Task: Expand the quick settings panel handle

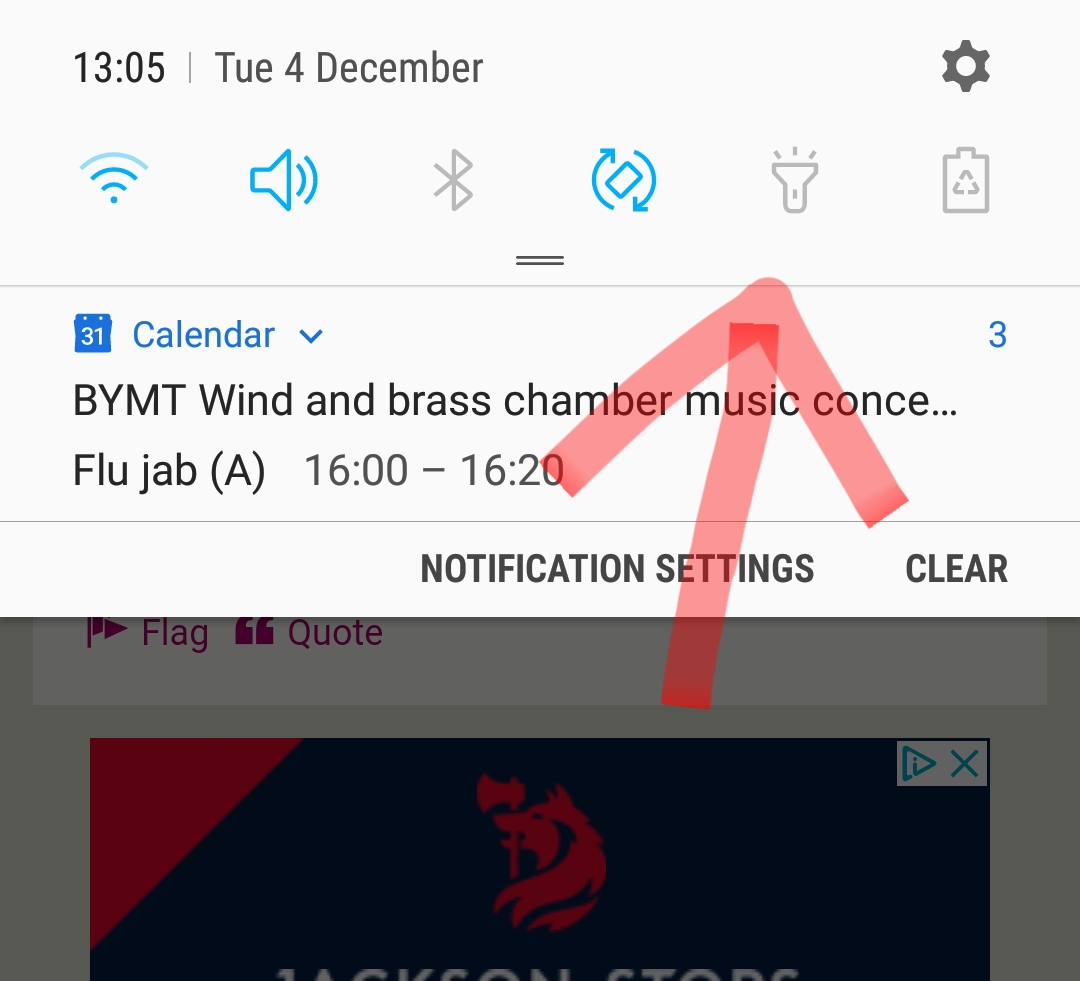Action: click(540, 260)
